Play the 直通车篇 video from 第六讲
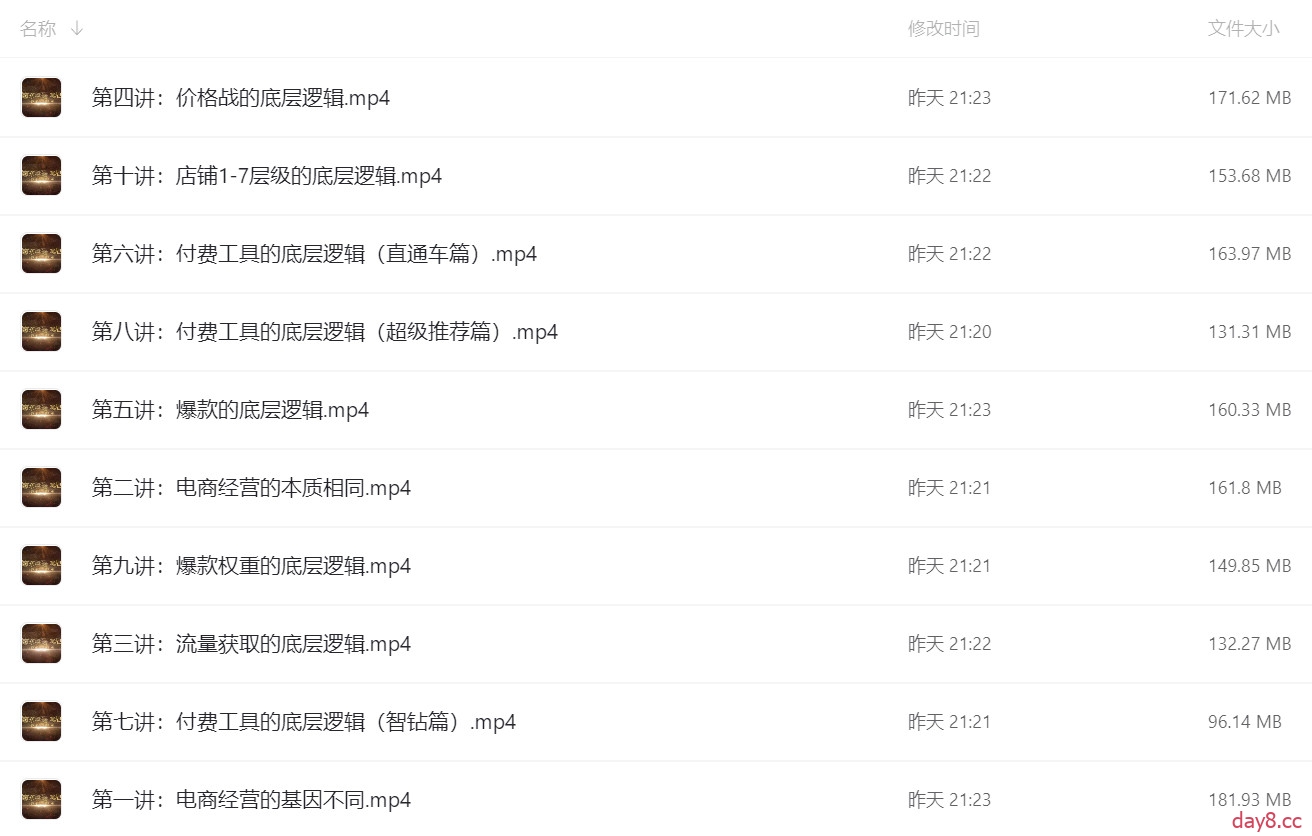The height and width of the screenshot is (836, 1312). click(x=314, y=254)
